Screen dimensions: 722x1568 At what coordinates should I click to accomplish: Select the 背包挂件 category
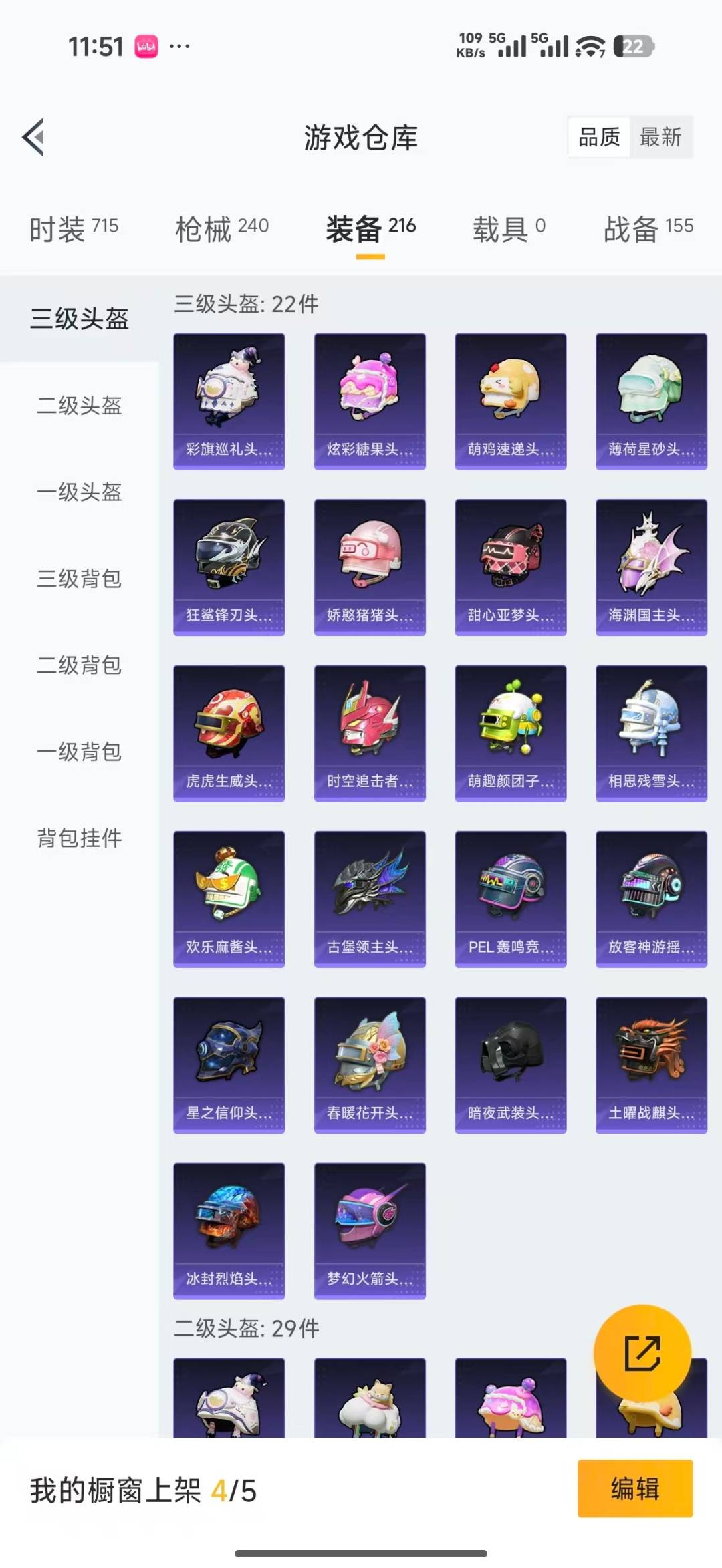pos(78,838)
